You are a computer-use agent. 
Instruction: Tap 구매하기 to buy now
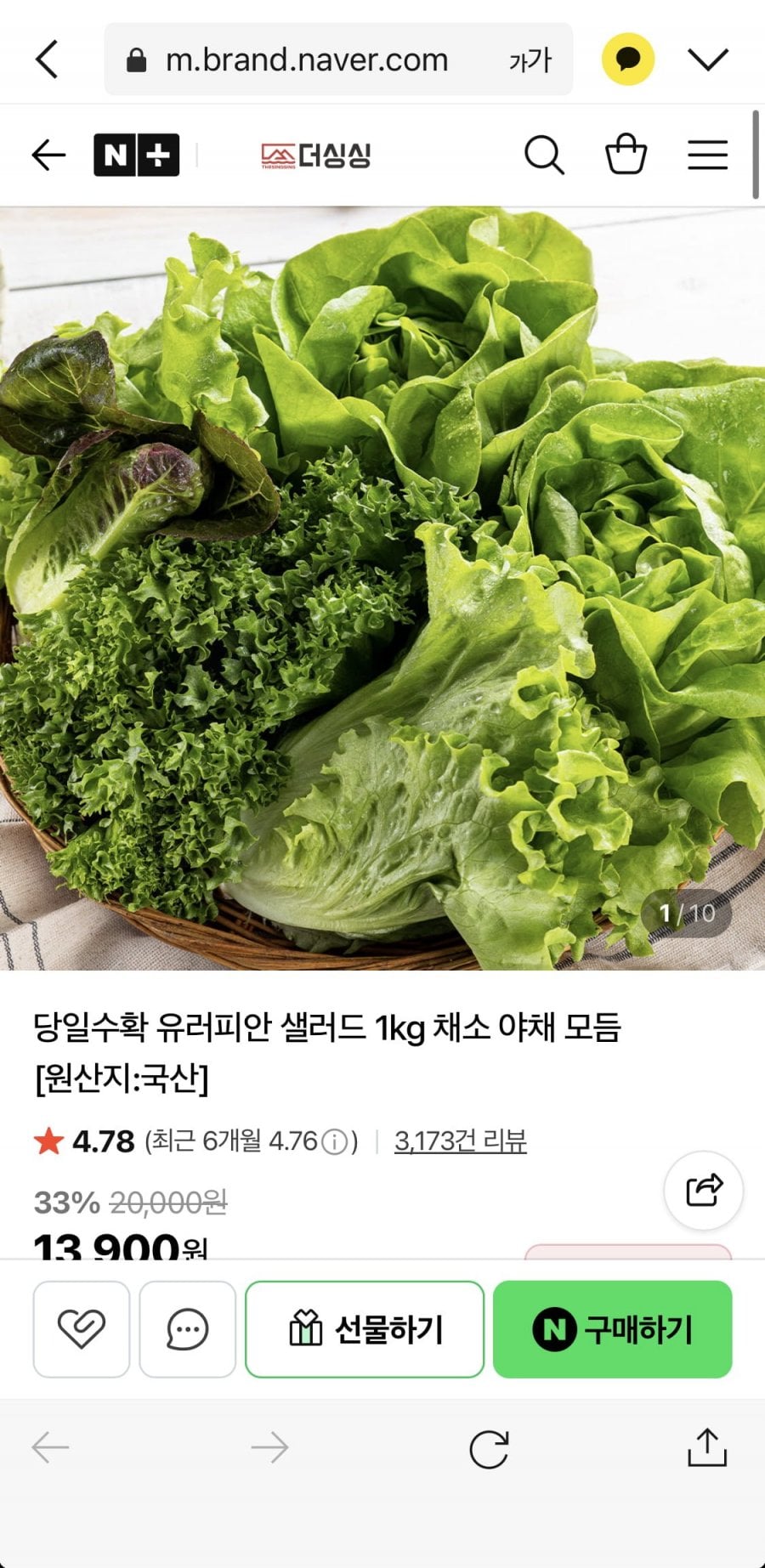pos(612,1328)
